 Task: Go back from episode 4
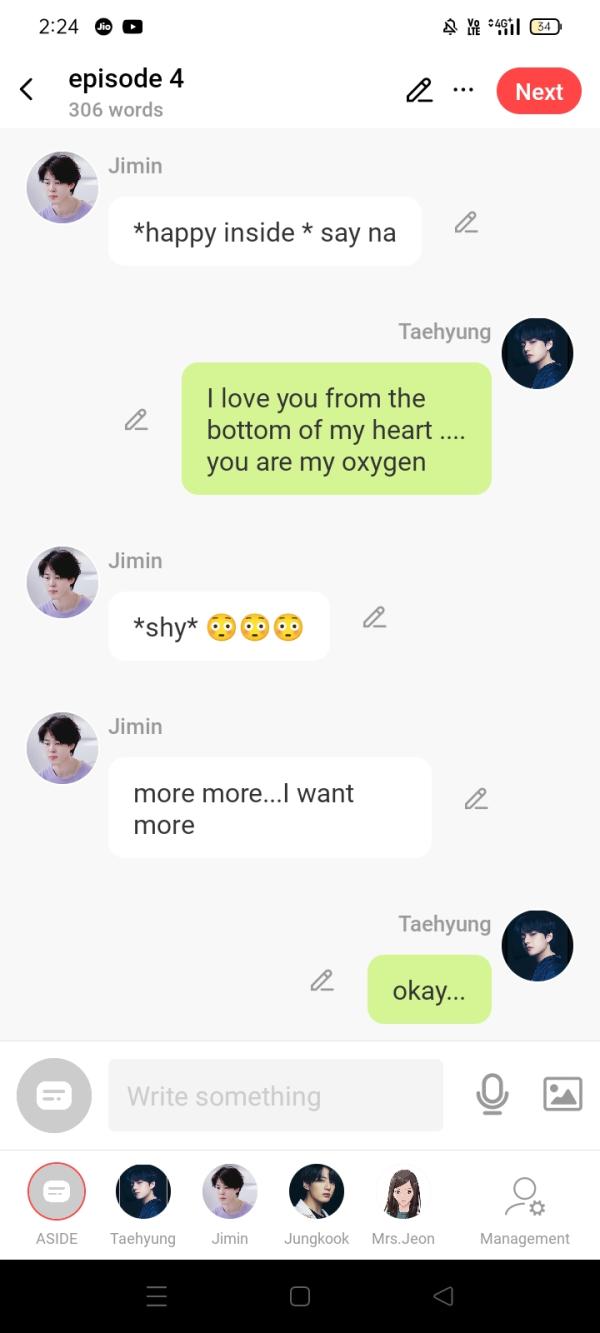pyautogui.click(x=27, y=90)
